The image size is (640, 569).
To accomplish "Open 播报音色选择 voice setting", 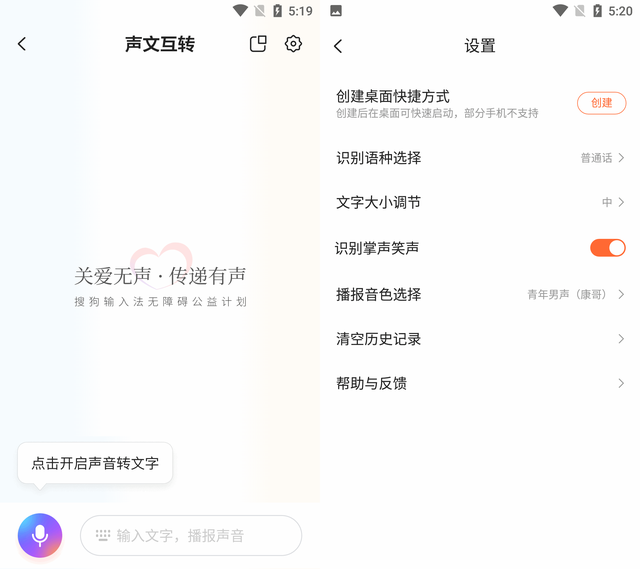I will 480,294.
